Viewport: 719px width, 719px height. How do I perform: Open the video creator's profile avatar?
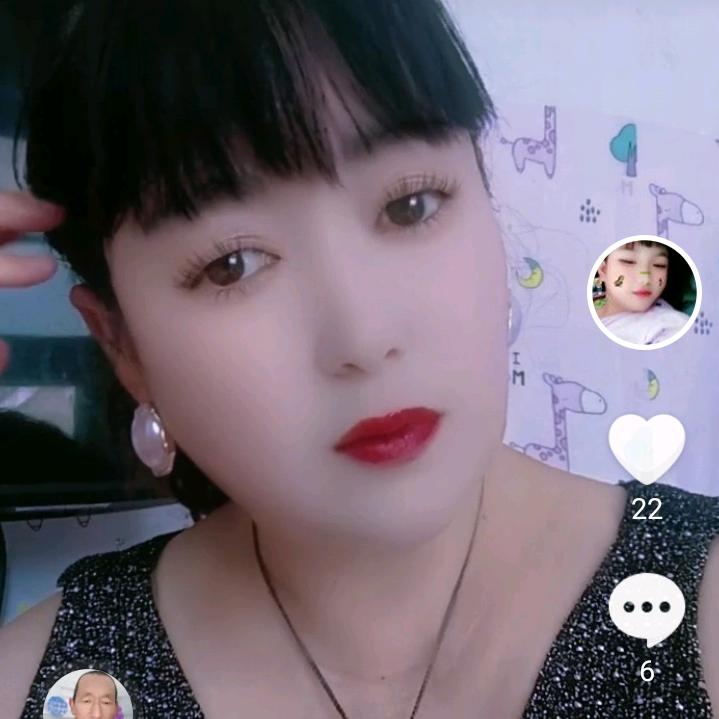(x=643, y=292)
